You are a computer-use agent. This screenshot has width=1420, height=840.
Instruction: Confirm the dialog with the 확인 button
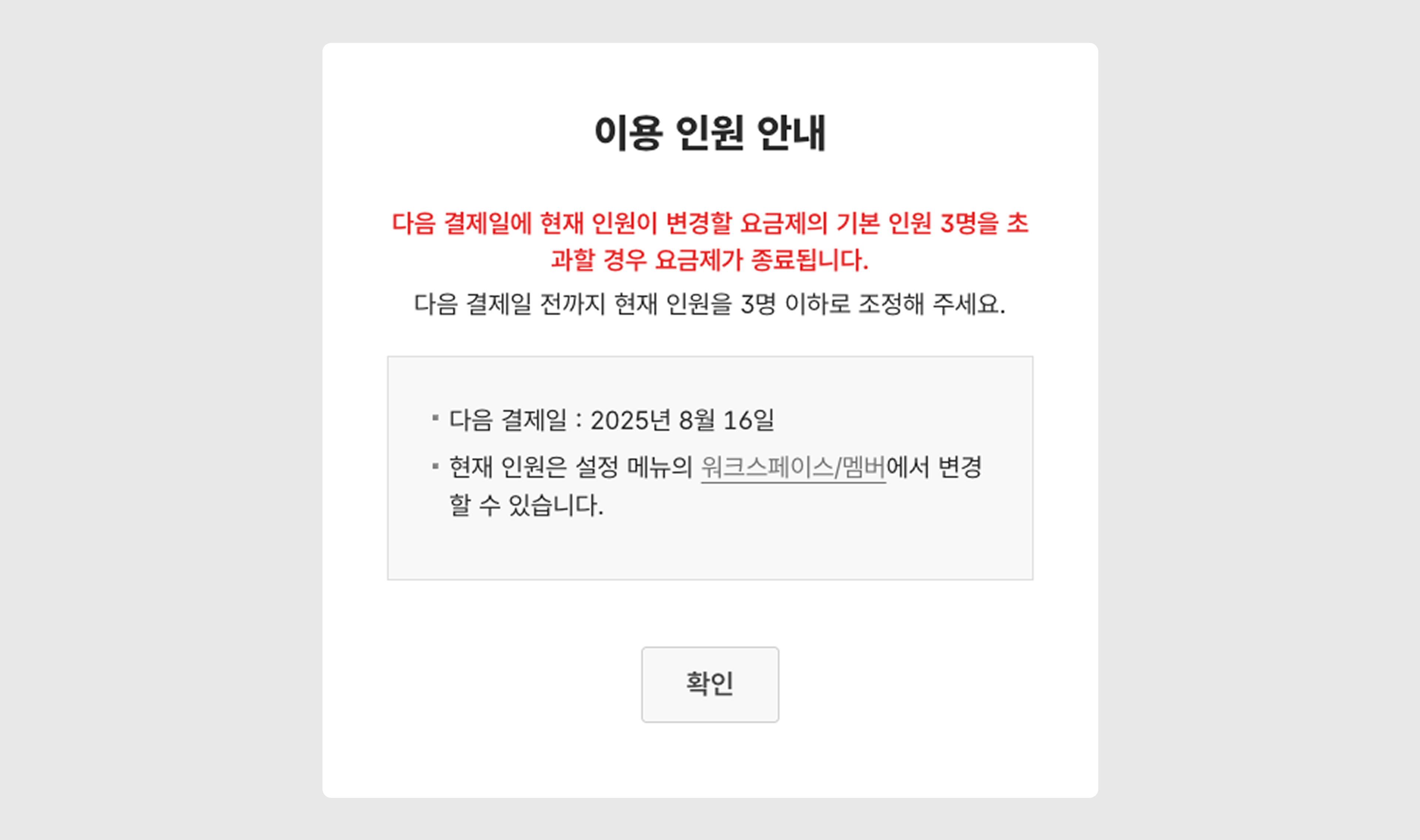click(710, 684)
